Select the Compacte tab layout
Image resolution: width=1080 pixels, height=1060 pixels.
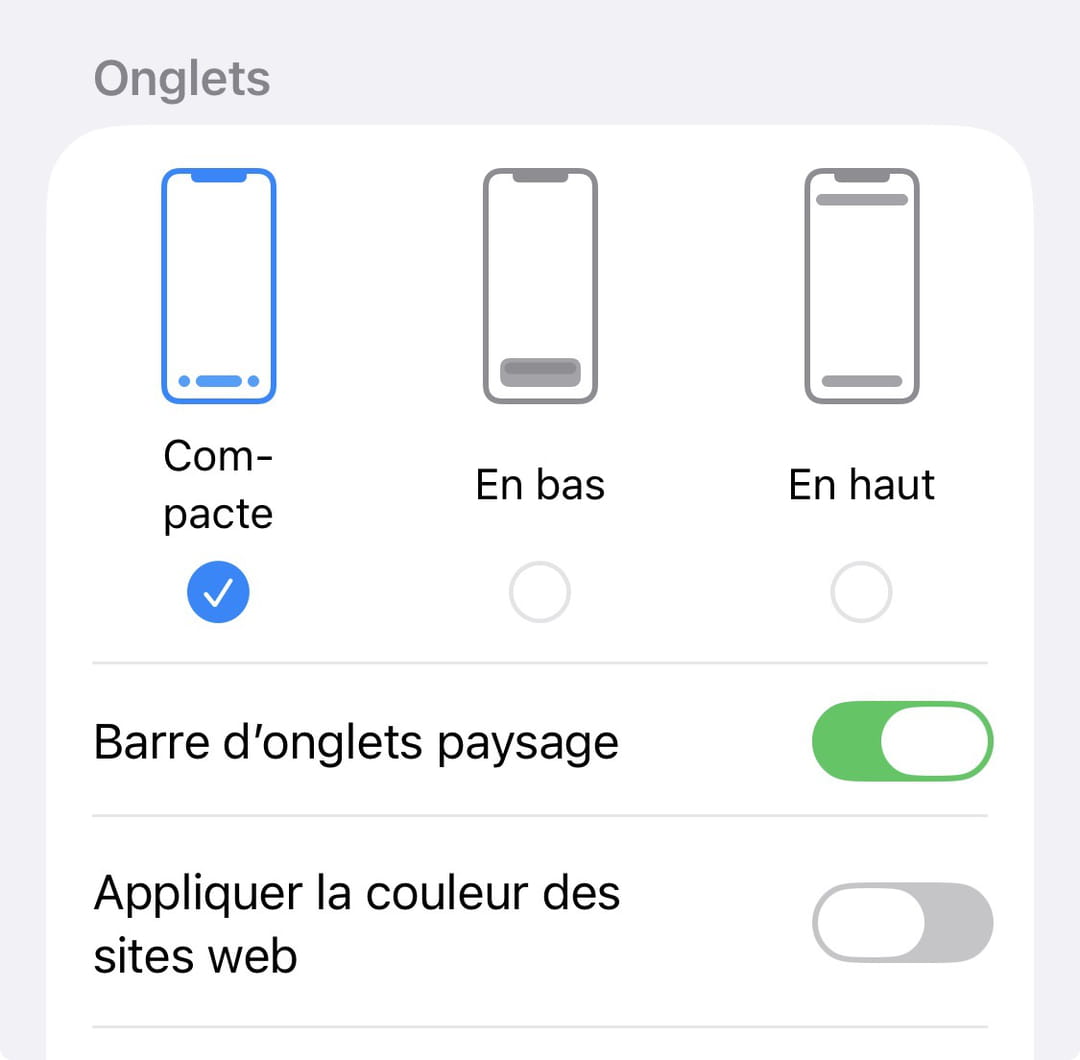click(218, 593)
